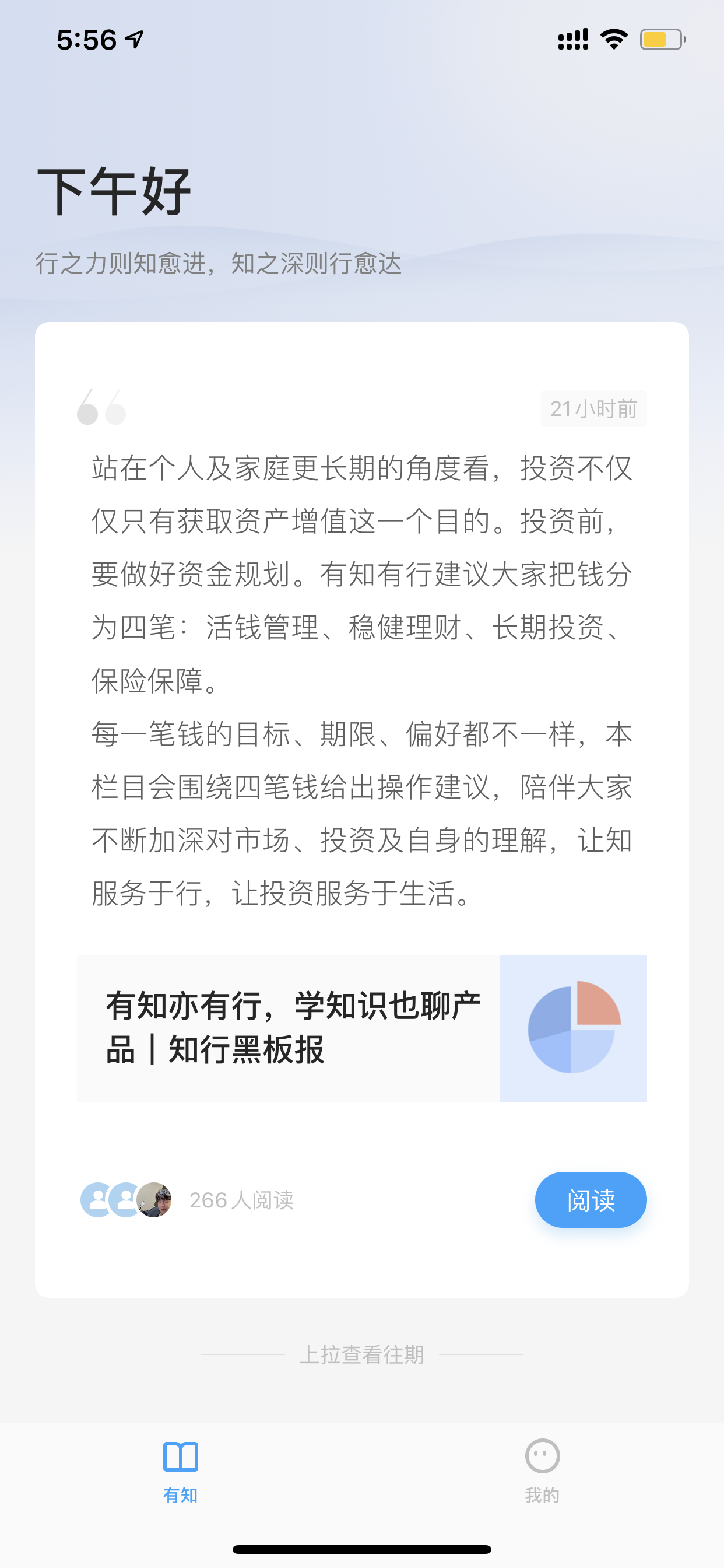
Task: Select the 有知 tab
Action: pos(180,1471)
